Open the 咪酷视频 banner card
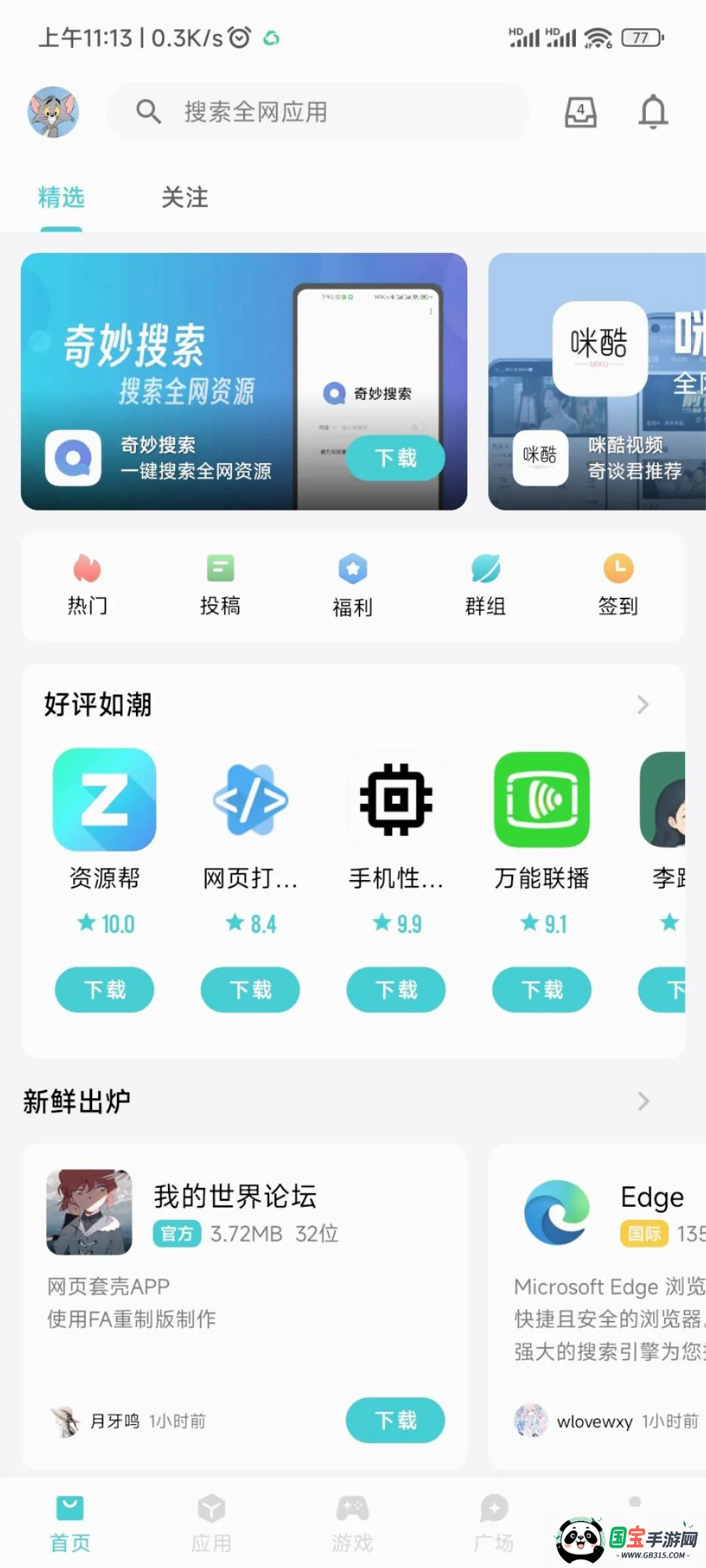The image size is (706, 1568). 596,381
